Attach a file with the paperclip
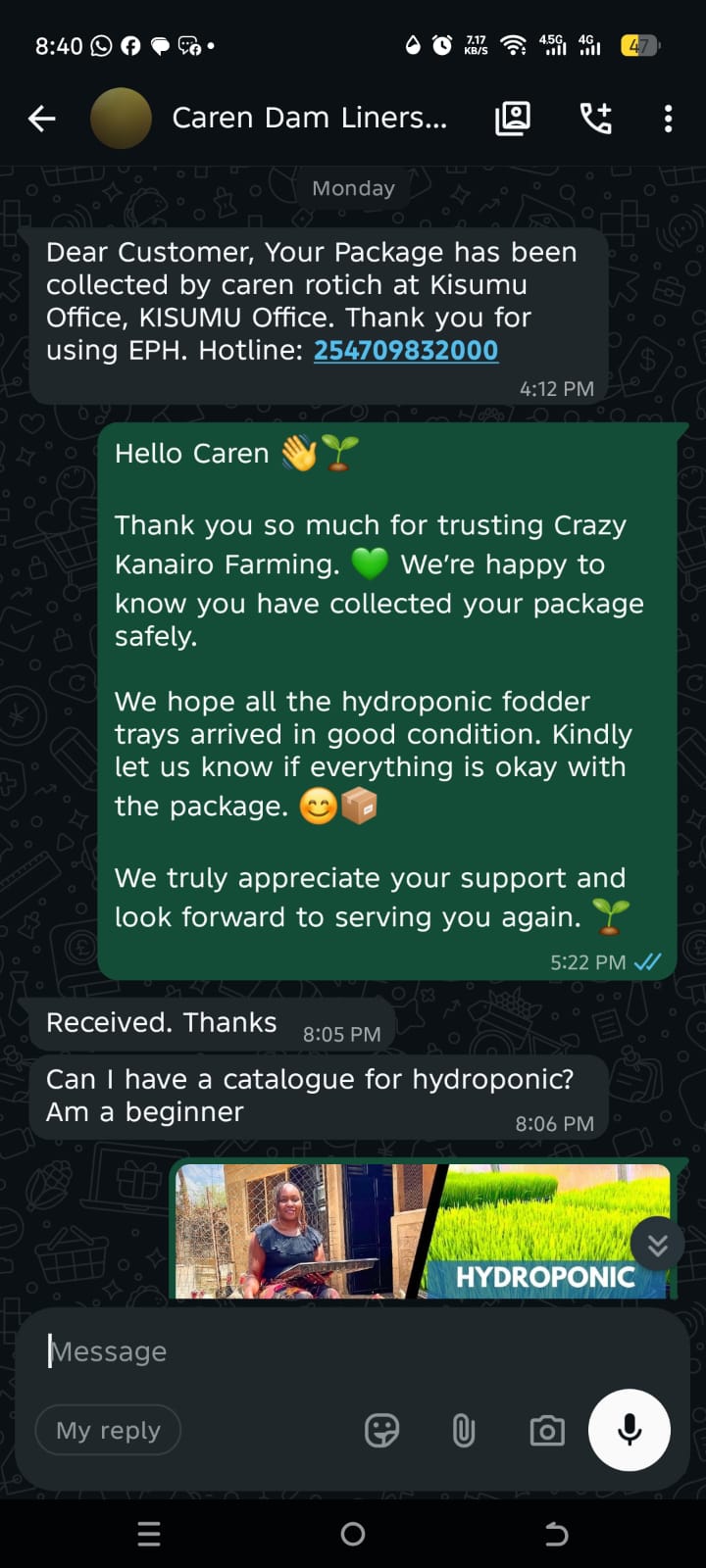The height and width of the screenshot is (1568, 706). point(464,1431)
